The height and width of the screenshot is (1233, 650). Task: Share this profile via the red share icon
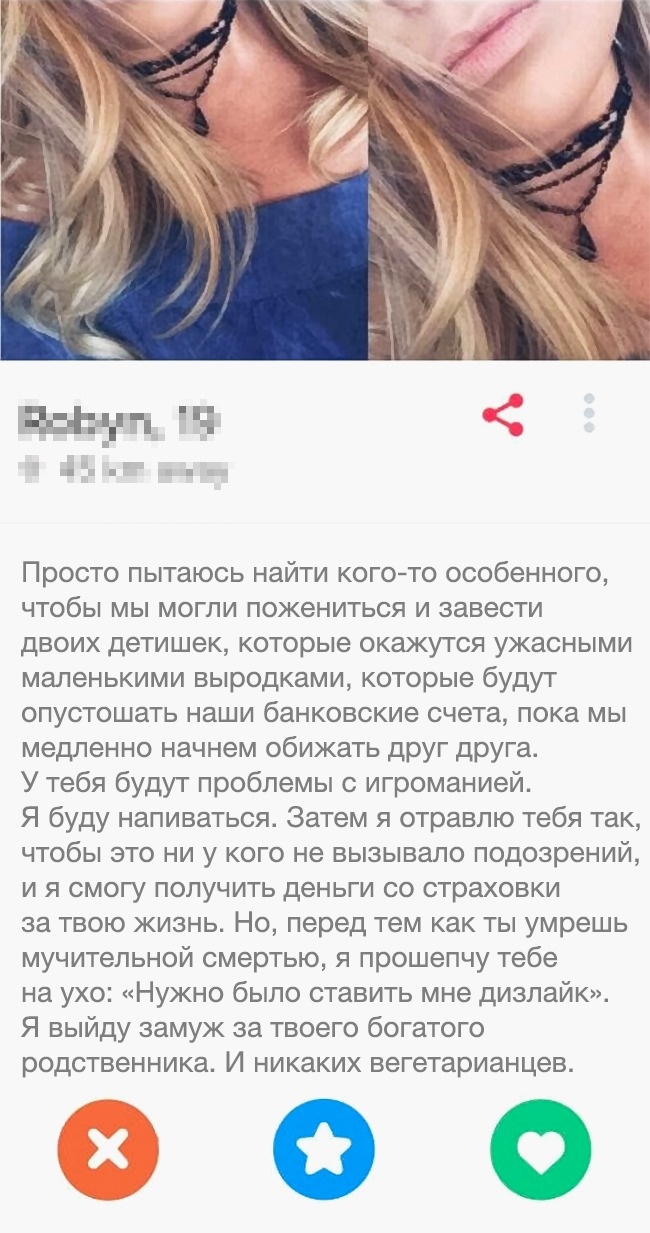click(x=504, y=415)
